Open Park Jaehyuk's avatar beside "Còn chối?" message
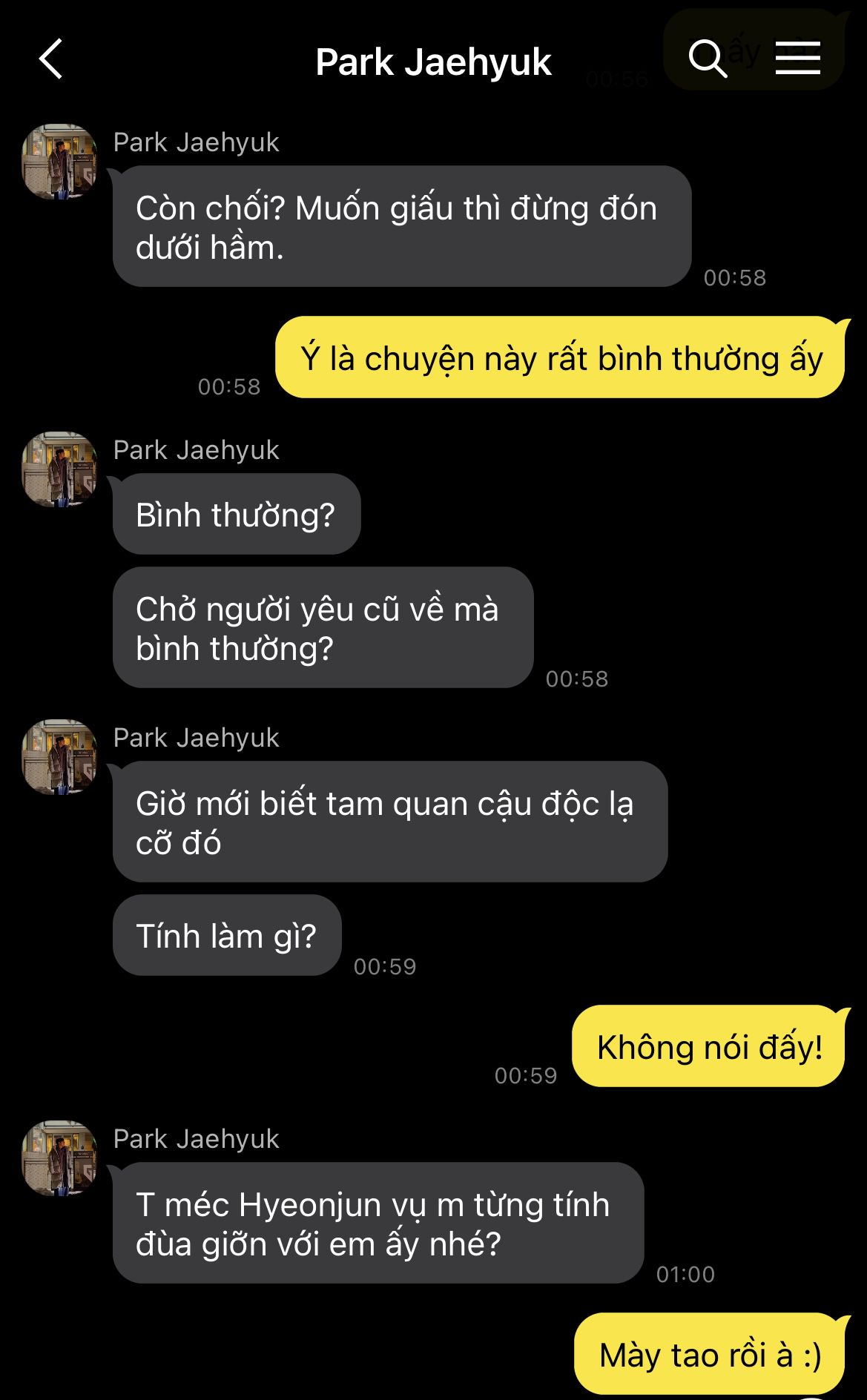The height and width of the screenshot is (1400, 867). pyautogui.click(x=59, y=162)
